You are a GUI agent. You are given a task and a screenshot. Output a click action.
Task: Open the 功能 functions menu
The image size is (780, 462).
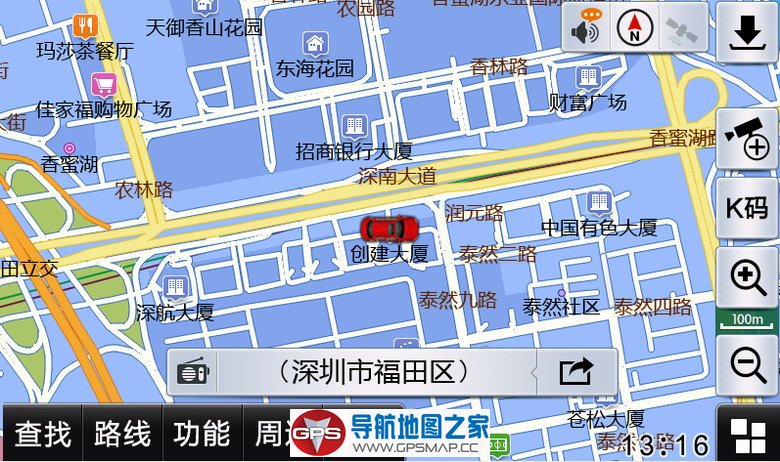pos(202,435)
